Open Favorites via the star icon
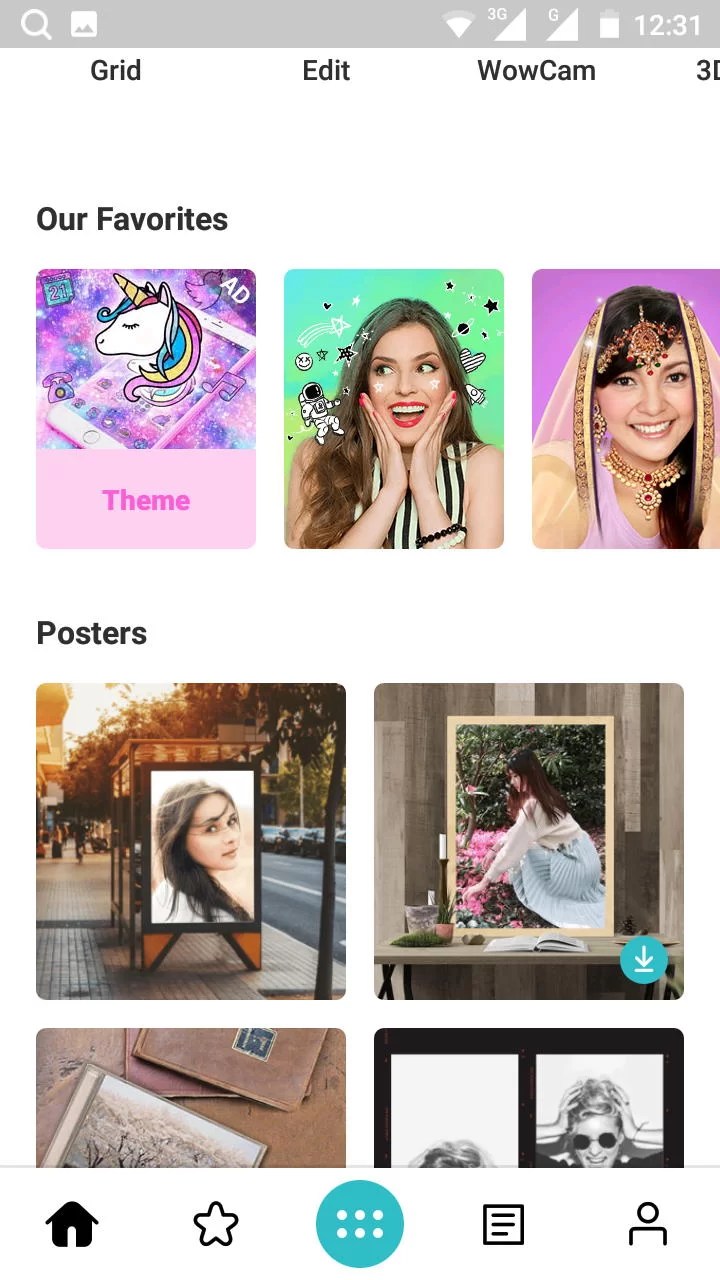720x1280 pixels. point(215,1222)
